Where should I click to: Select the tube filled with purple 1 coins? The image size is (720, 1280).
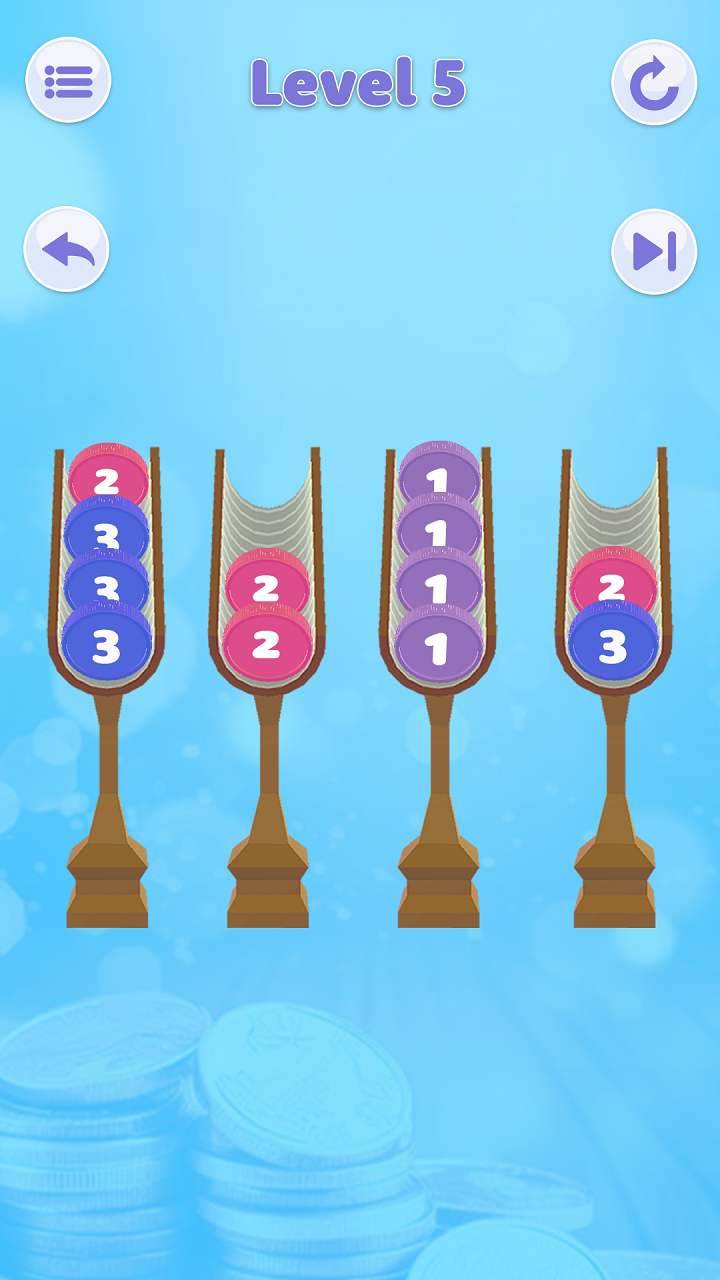pos(438,570)
